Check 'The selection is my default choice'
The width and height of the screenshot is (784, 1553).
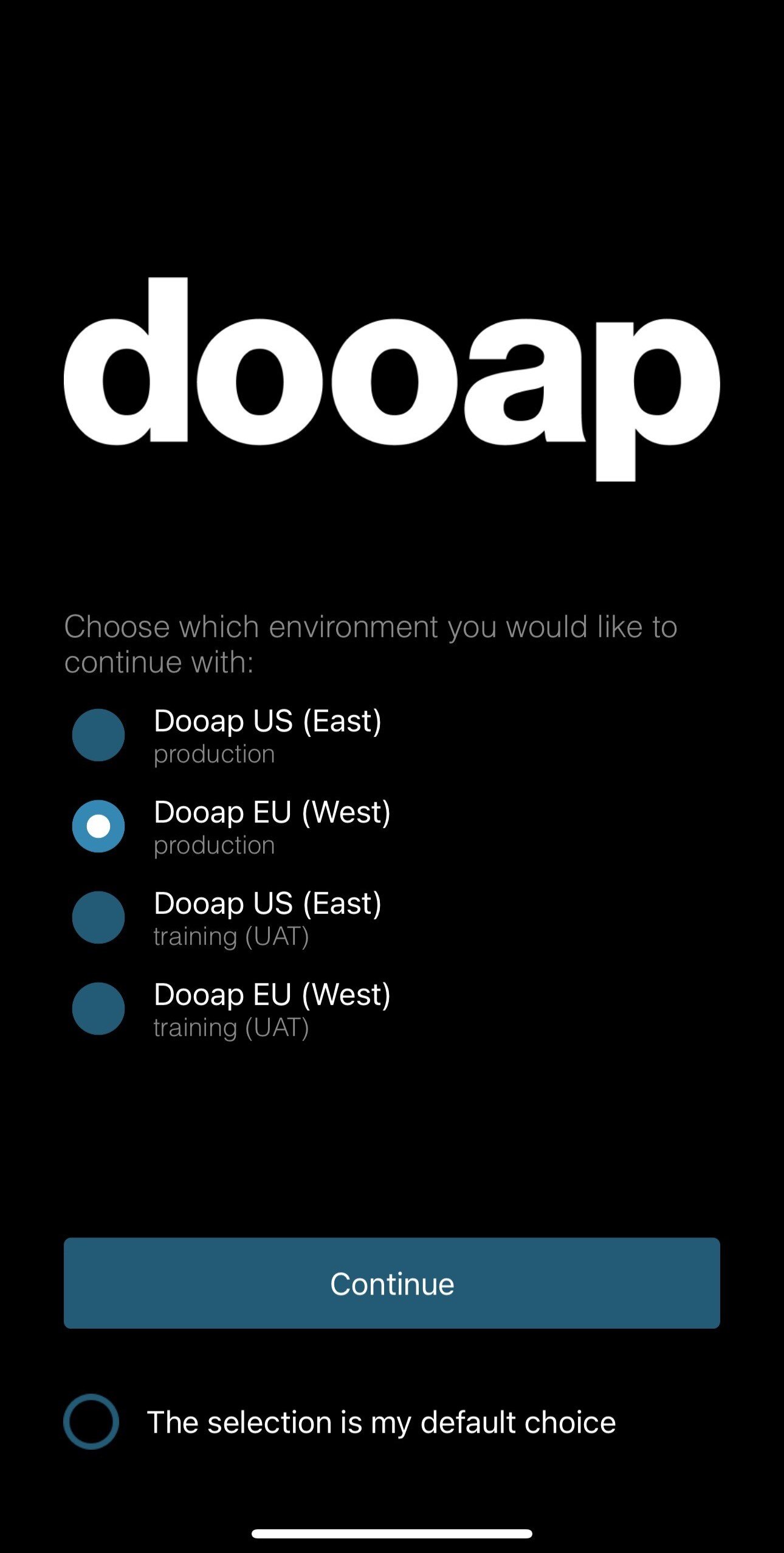91,1422
